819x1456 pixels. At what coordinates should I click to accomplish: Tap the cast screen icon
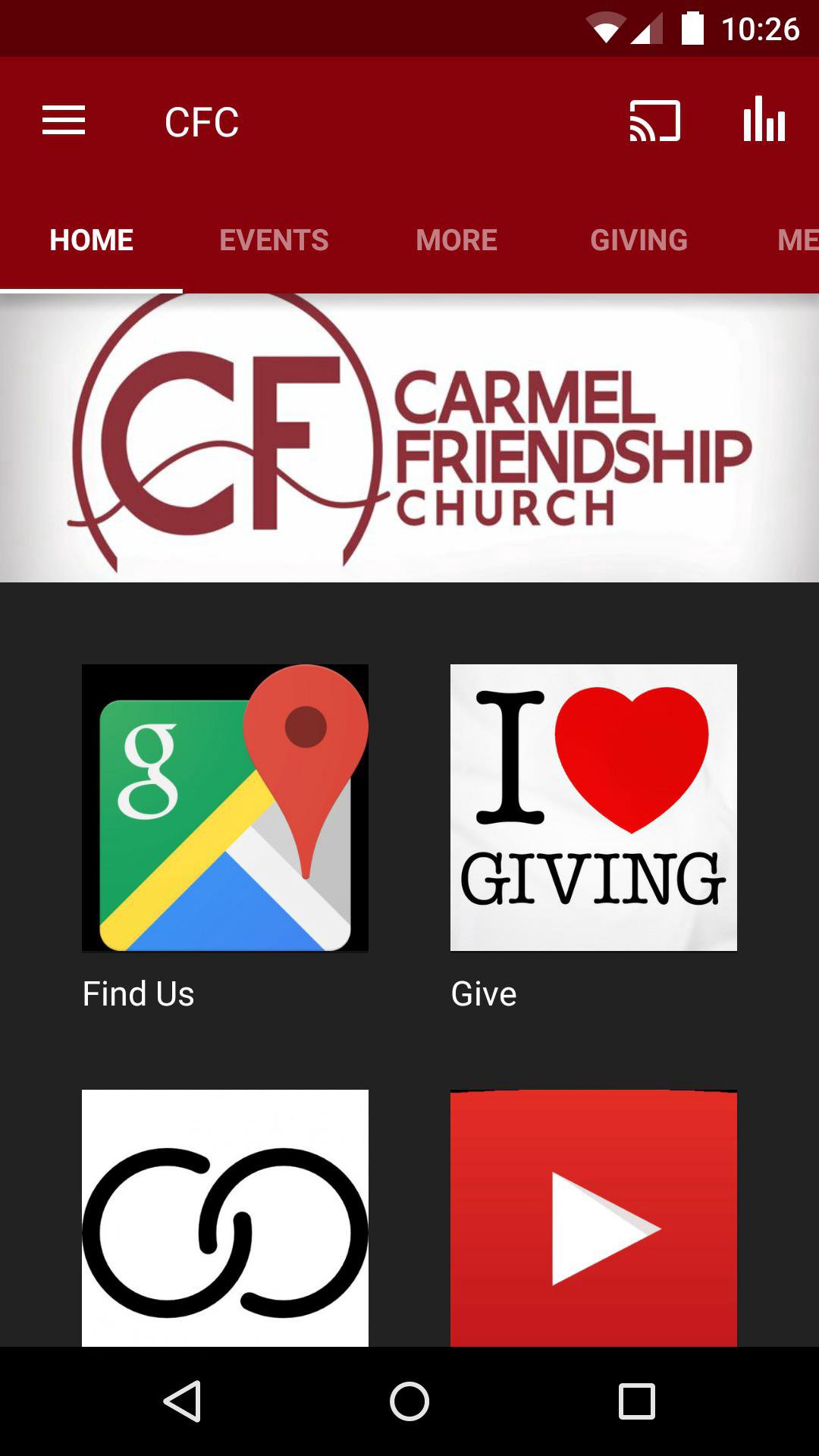[x=654, y=121]
